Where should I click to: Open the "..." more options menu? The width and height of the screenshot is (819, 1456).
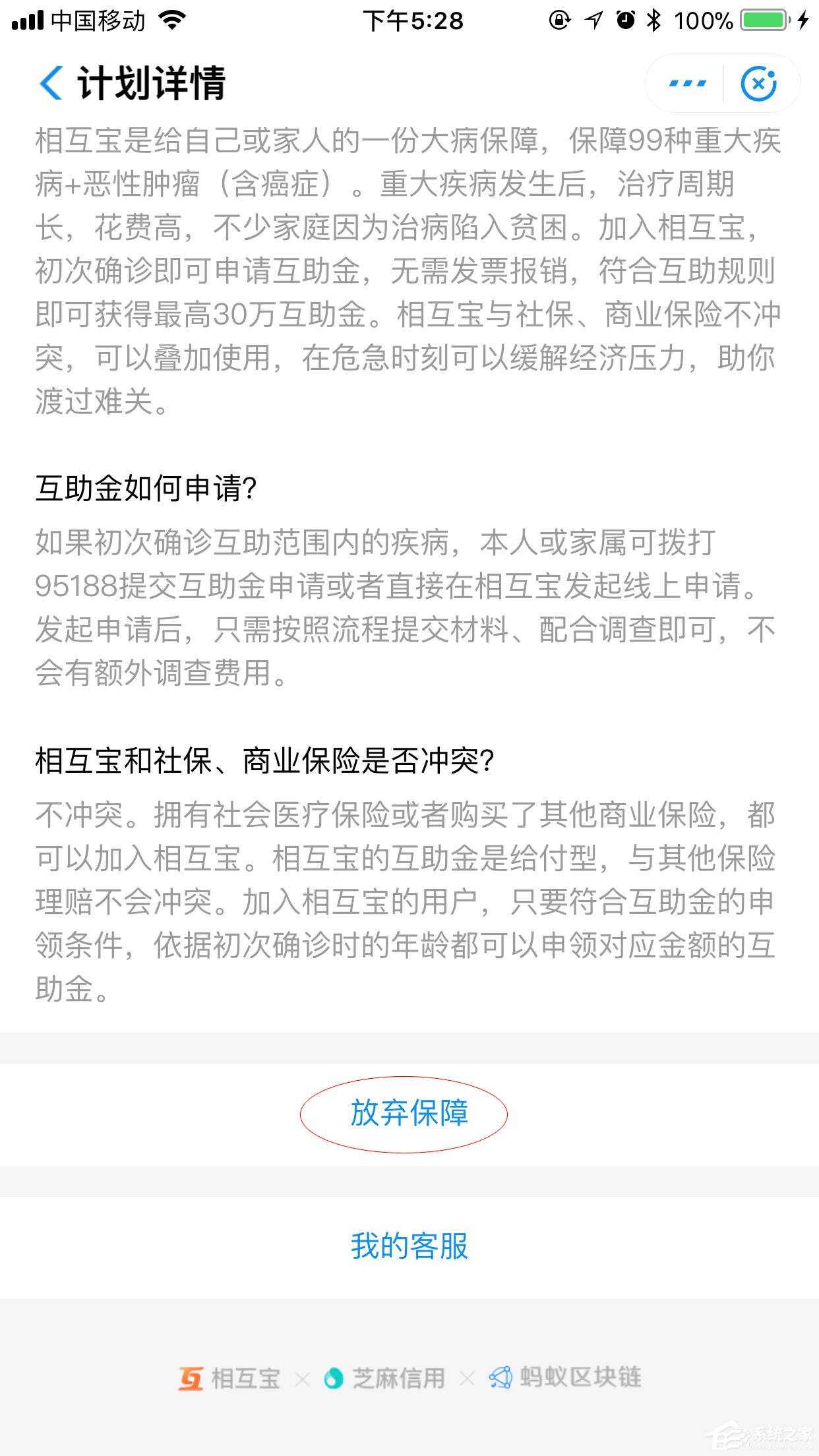pos(686,83)
